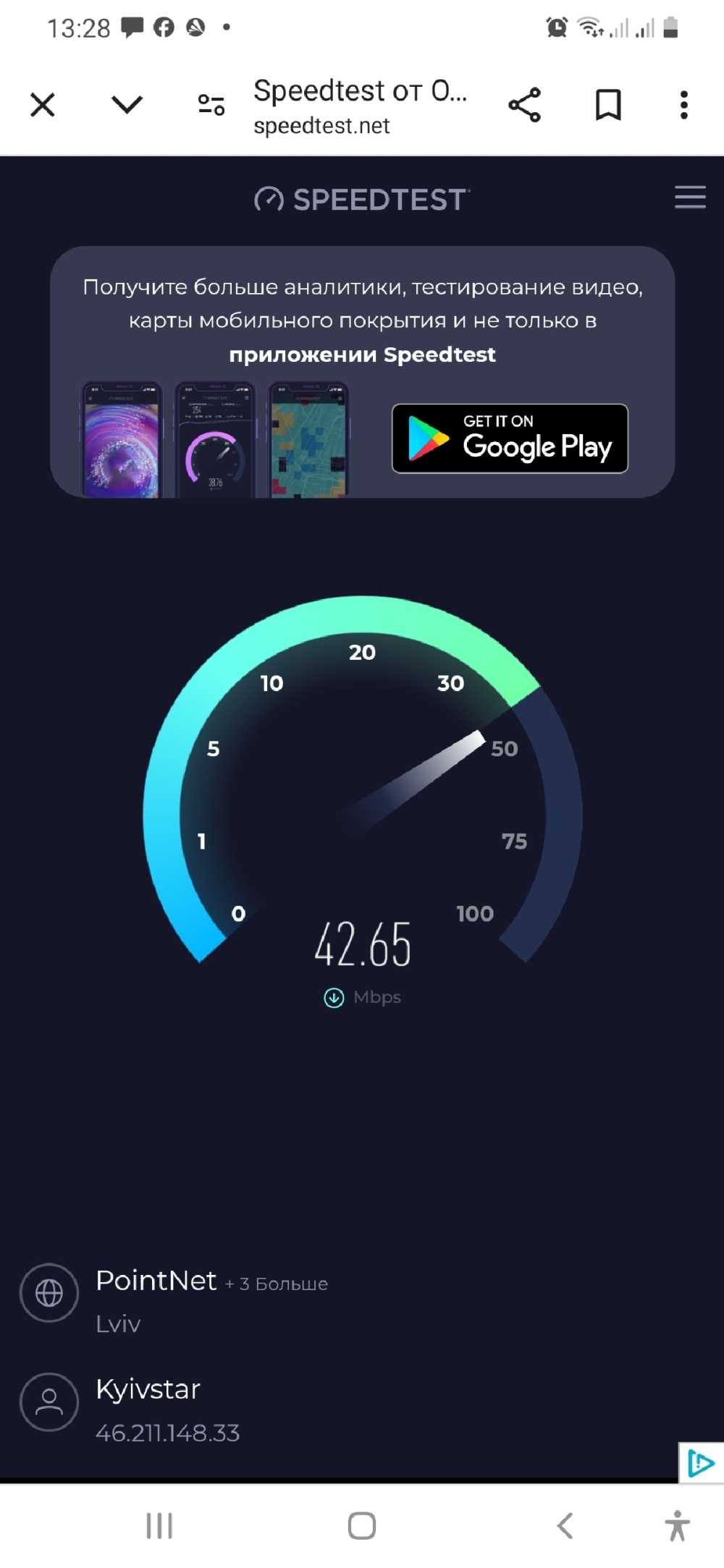Close the browser tab with the X

tap(43, 105)
